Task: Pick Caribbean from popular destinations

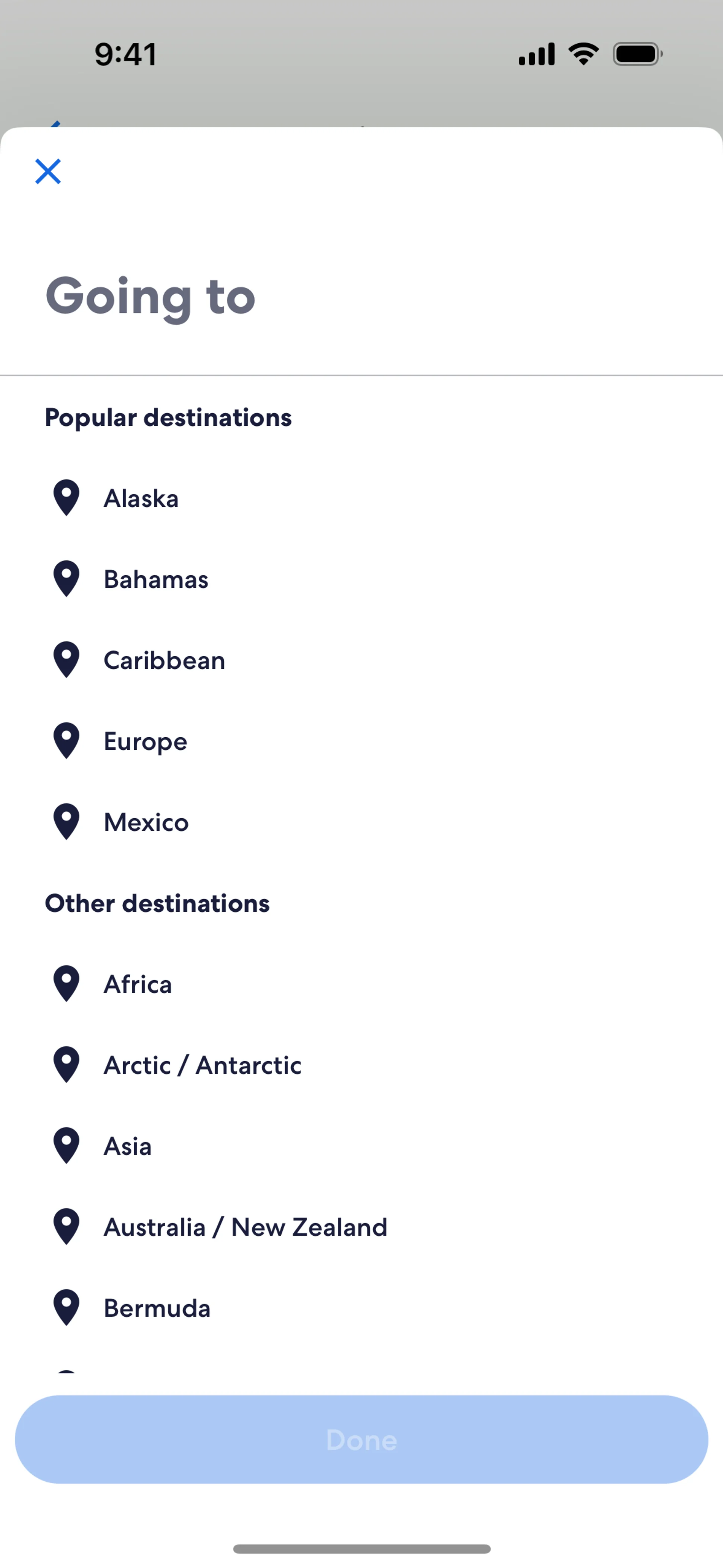Action: click(x=361, y=660)
